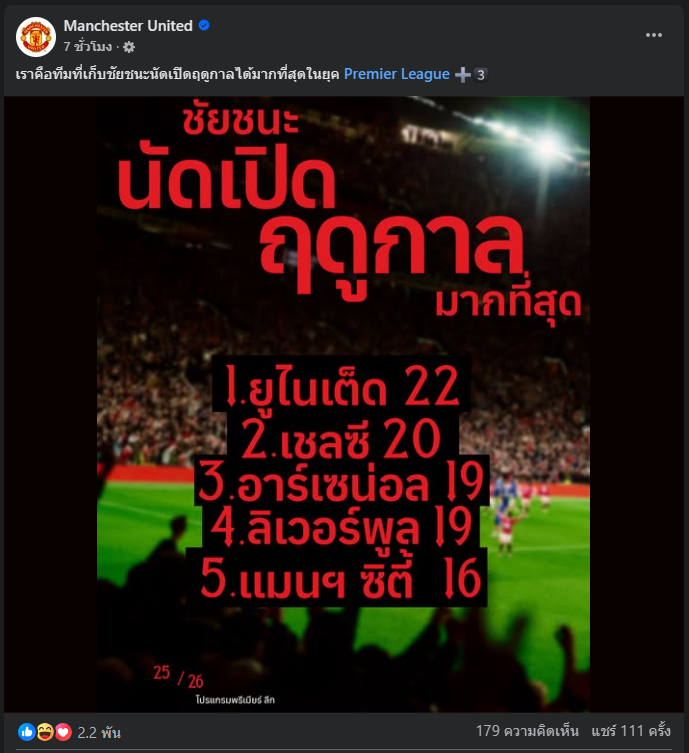Open Manchester United's profile picture
This screenshot has width=689, height=753.
point(35,36)
